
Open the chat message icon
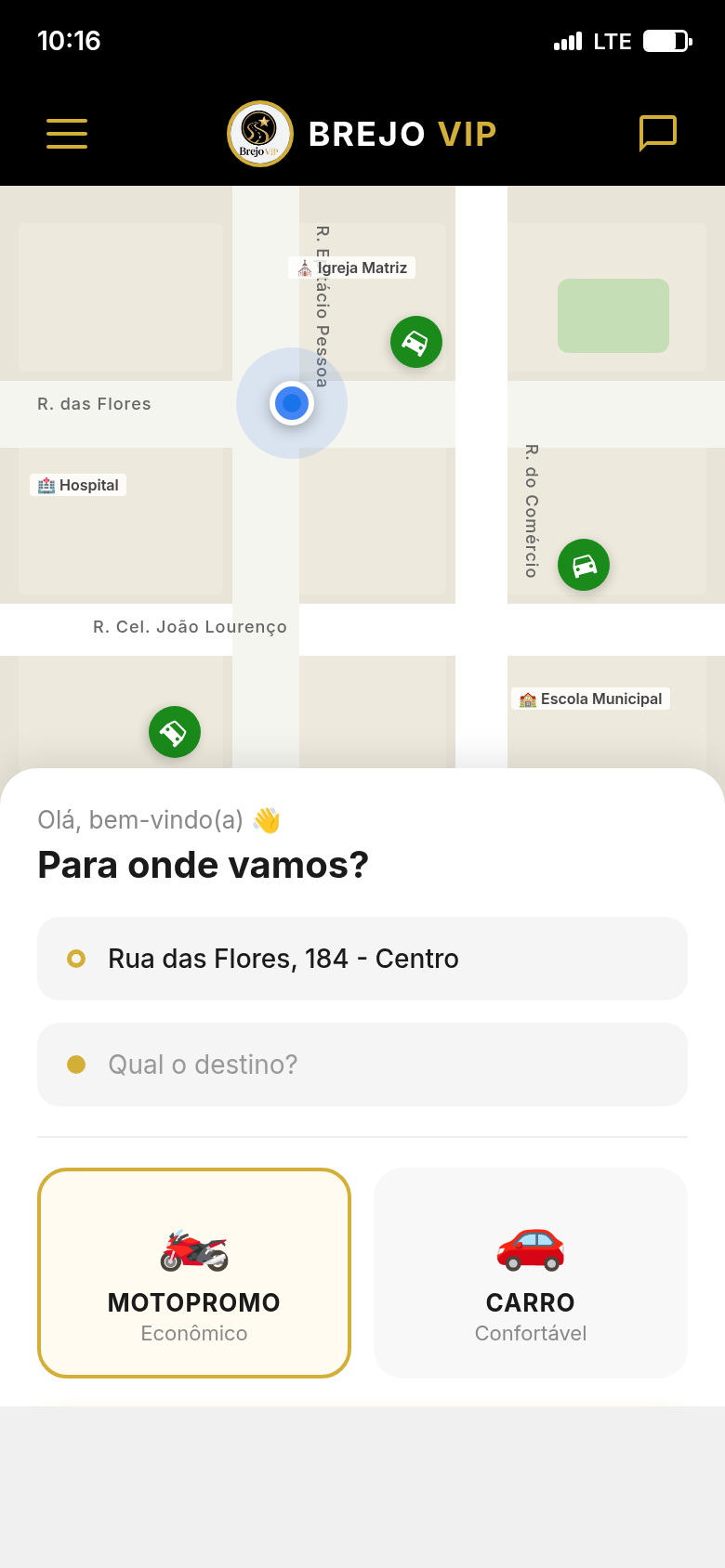pyautogui.click(x=658, y=134)
